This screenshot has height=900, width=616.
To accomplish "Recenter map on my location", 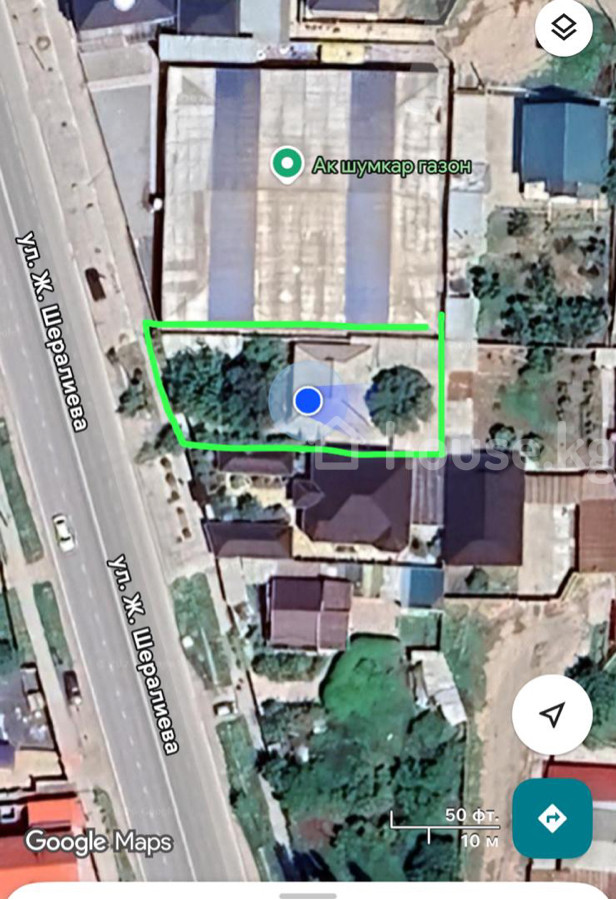I will click(x=552, y=714).
